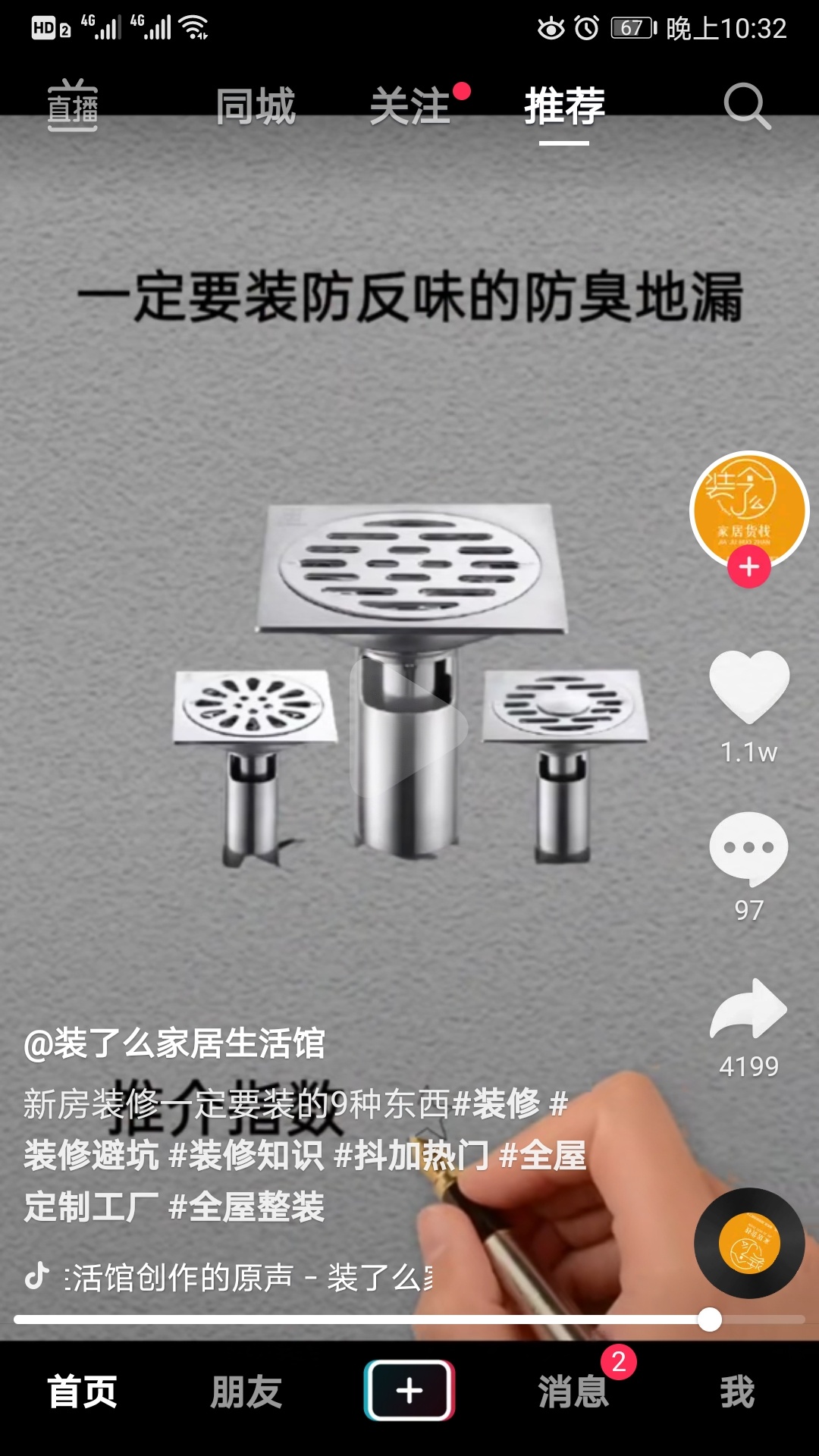Tap the center play button
Image resolution: width=819 pixels, height=1456 pixels.
click(408, 728)
